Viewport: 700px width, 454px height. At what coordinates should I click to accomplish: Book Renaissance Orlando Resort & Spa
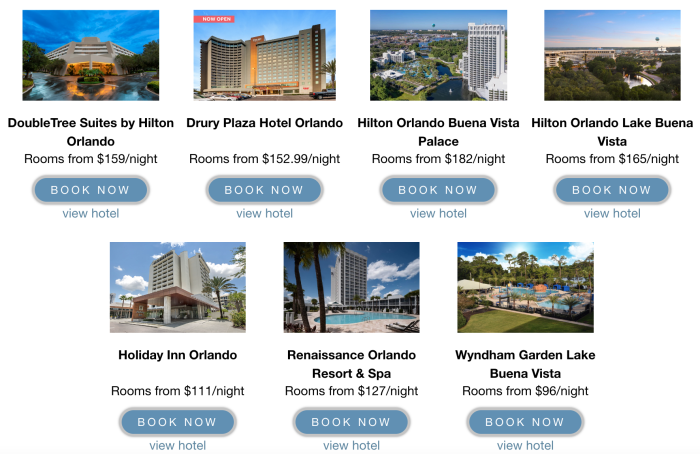[351, 422]
